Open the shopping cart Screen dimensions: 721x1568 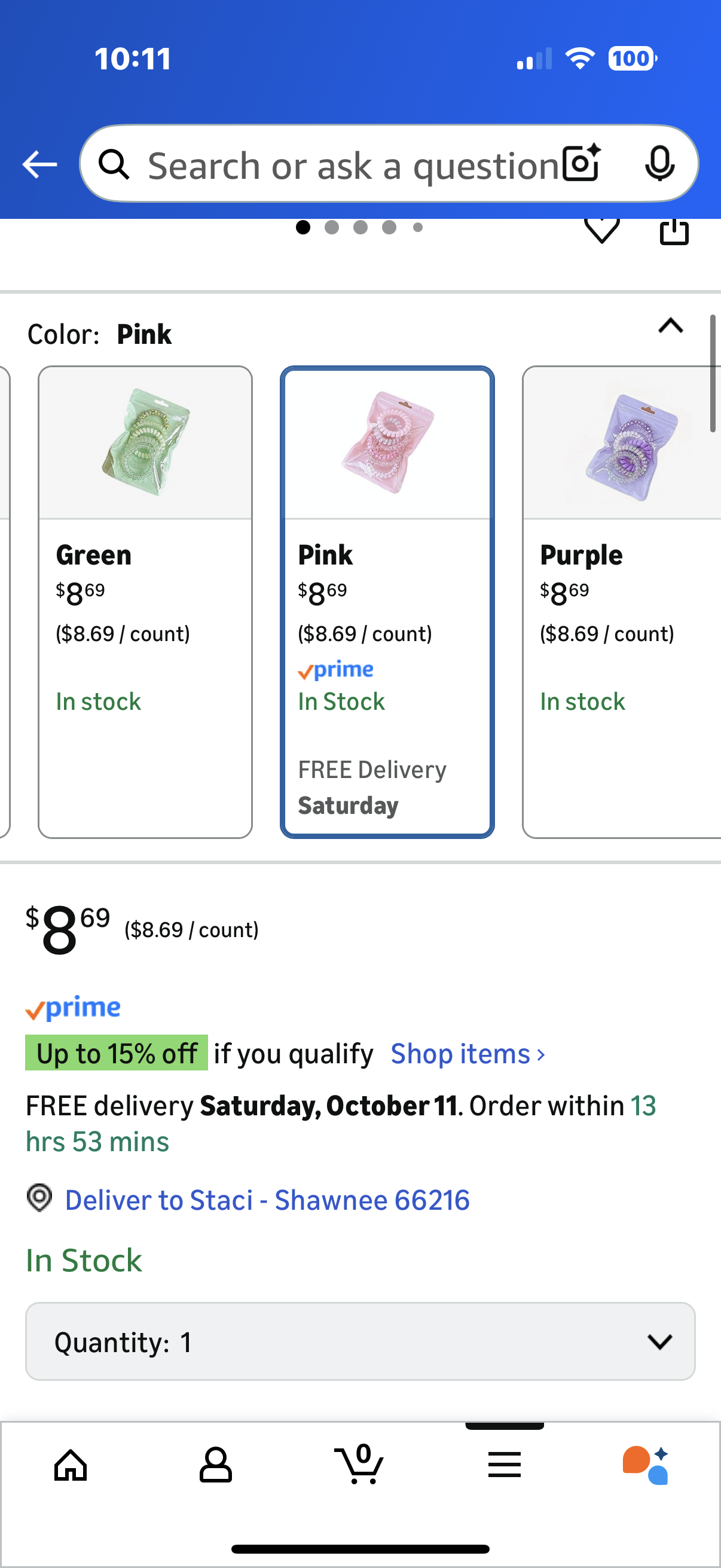point(359,1465)
